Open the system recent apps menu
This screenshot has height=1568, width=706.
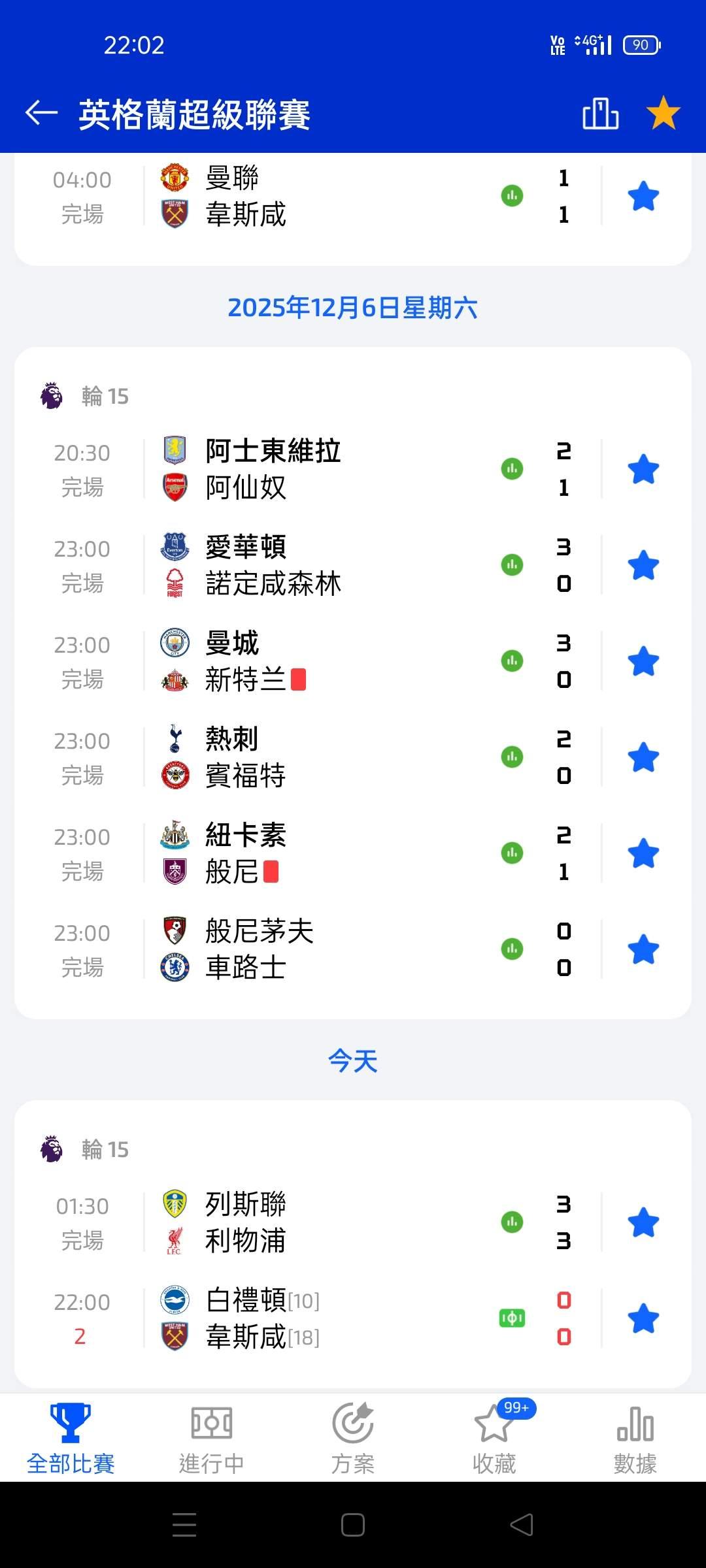tap(184, 1525)
